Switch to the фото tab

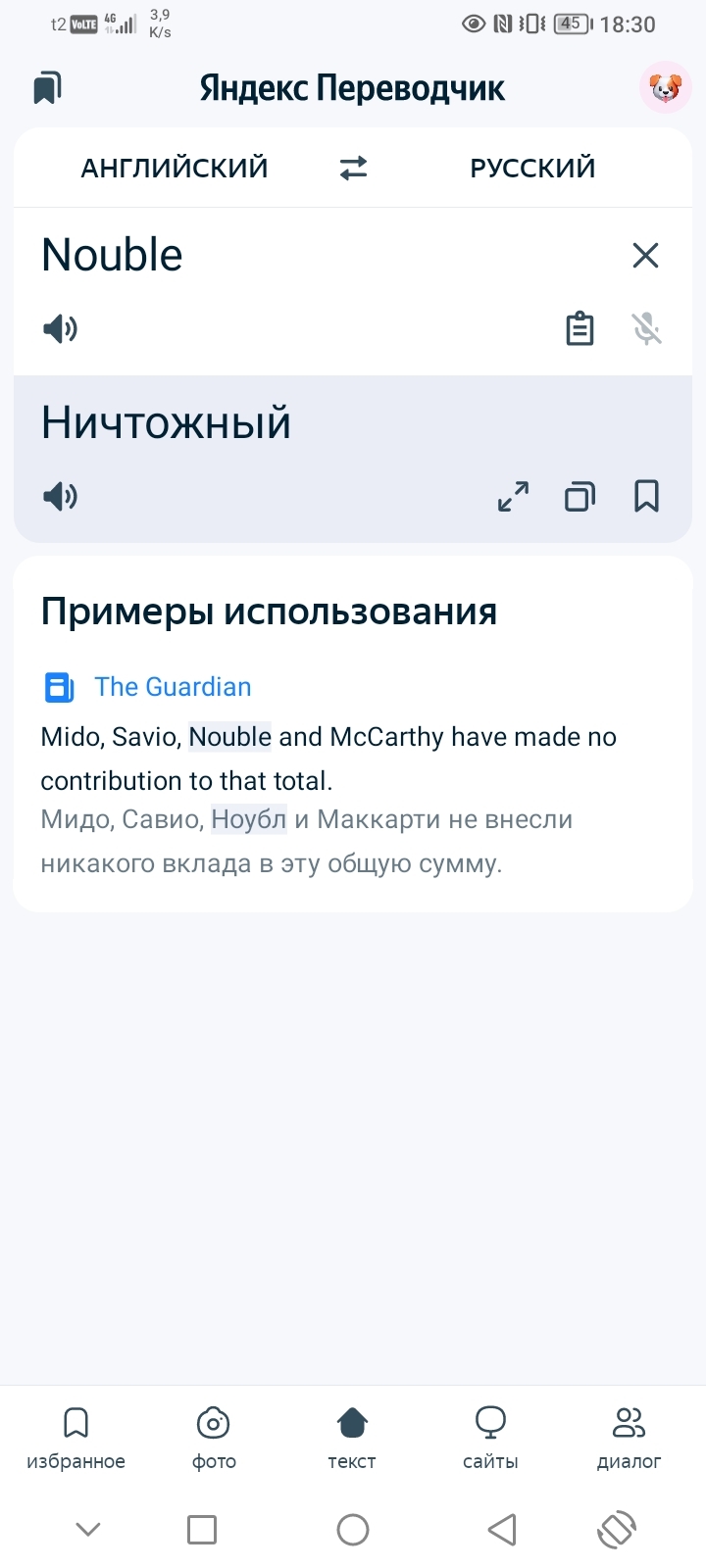214,1439
